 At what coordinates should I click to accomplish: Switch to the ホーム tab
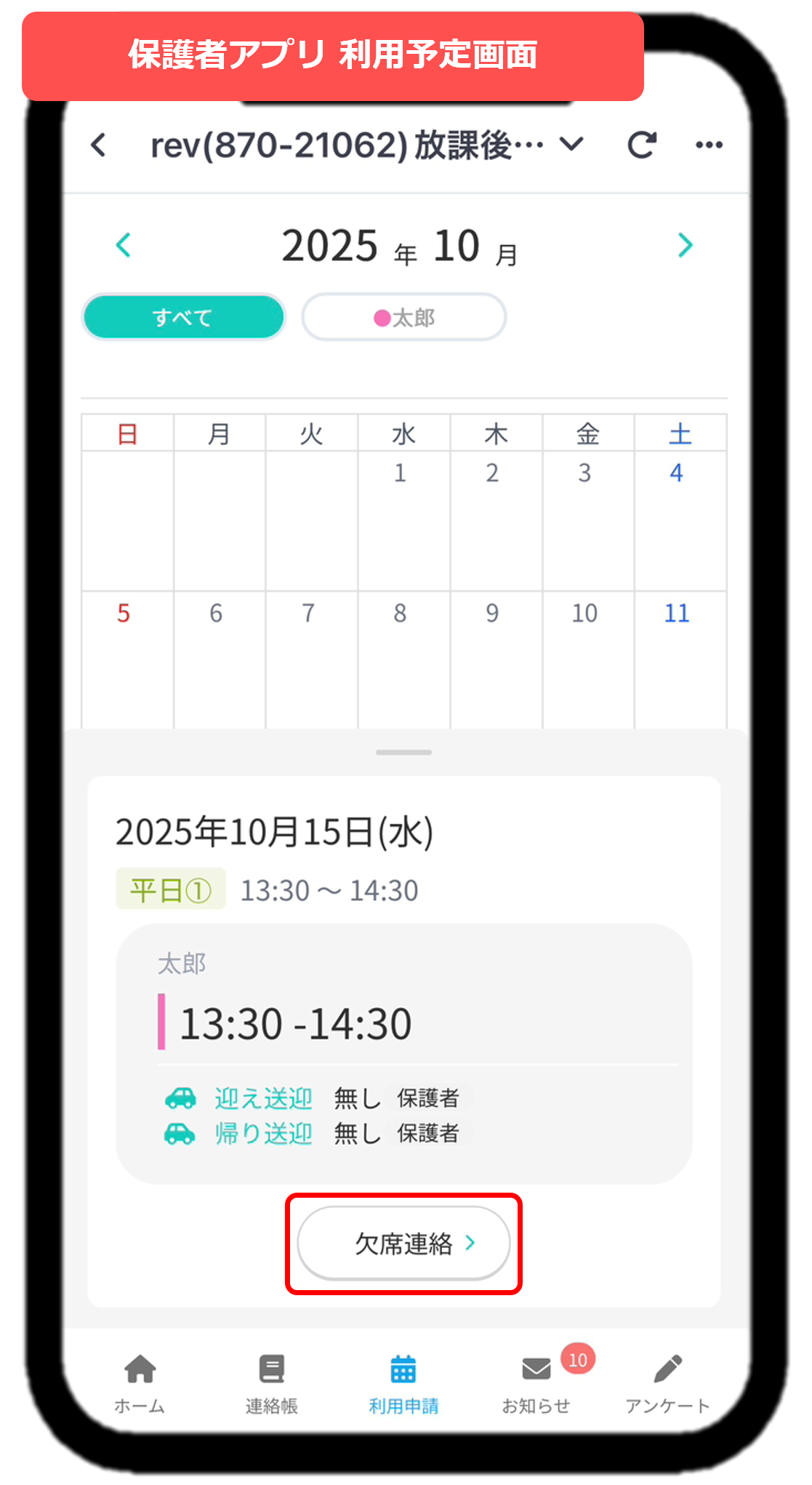(x=140, y=1383)
